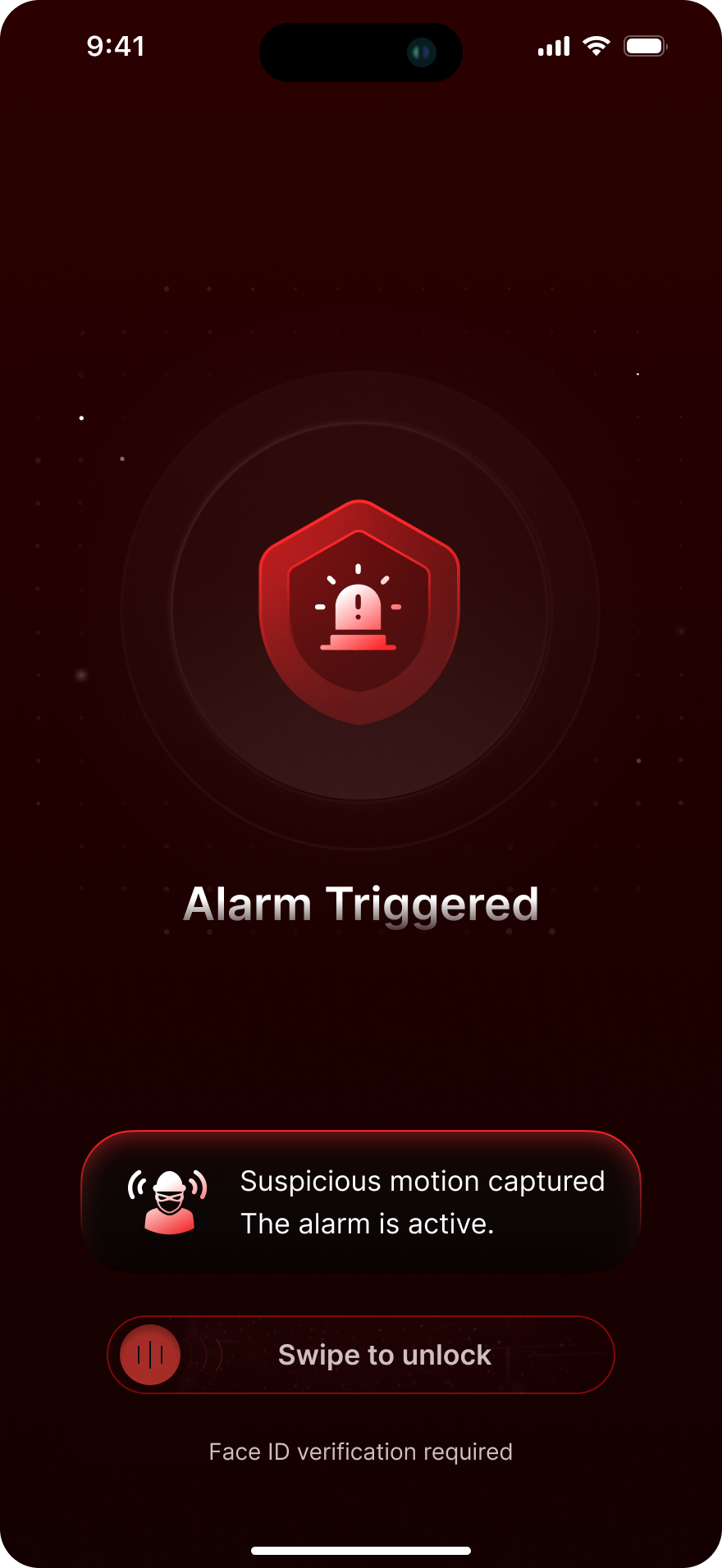Tap the Swipe to unlock slider handle
Viewport: 722px width, 1568px height.
tap(150, 1355)
